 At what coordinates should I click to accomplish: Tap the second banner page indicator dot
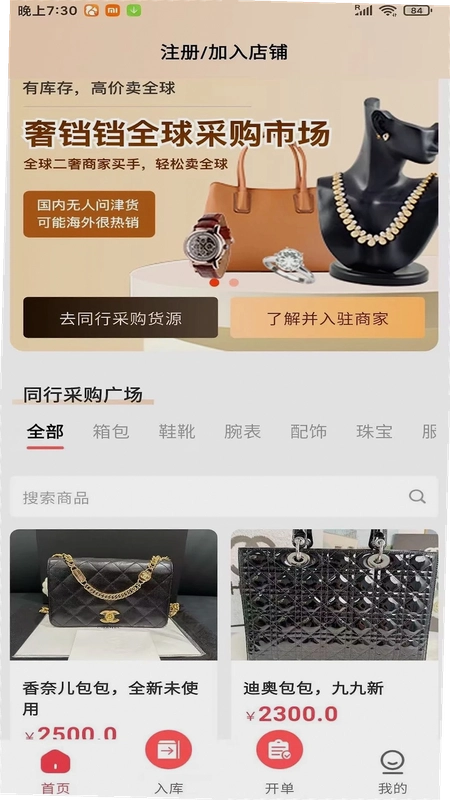234,282
